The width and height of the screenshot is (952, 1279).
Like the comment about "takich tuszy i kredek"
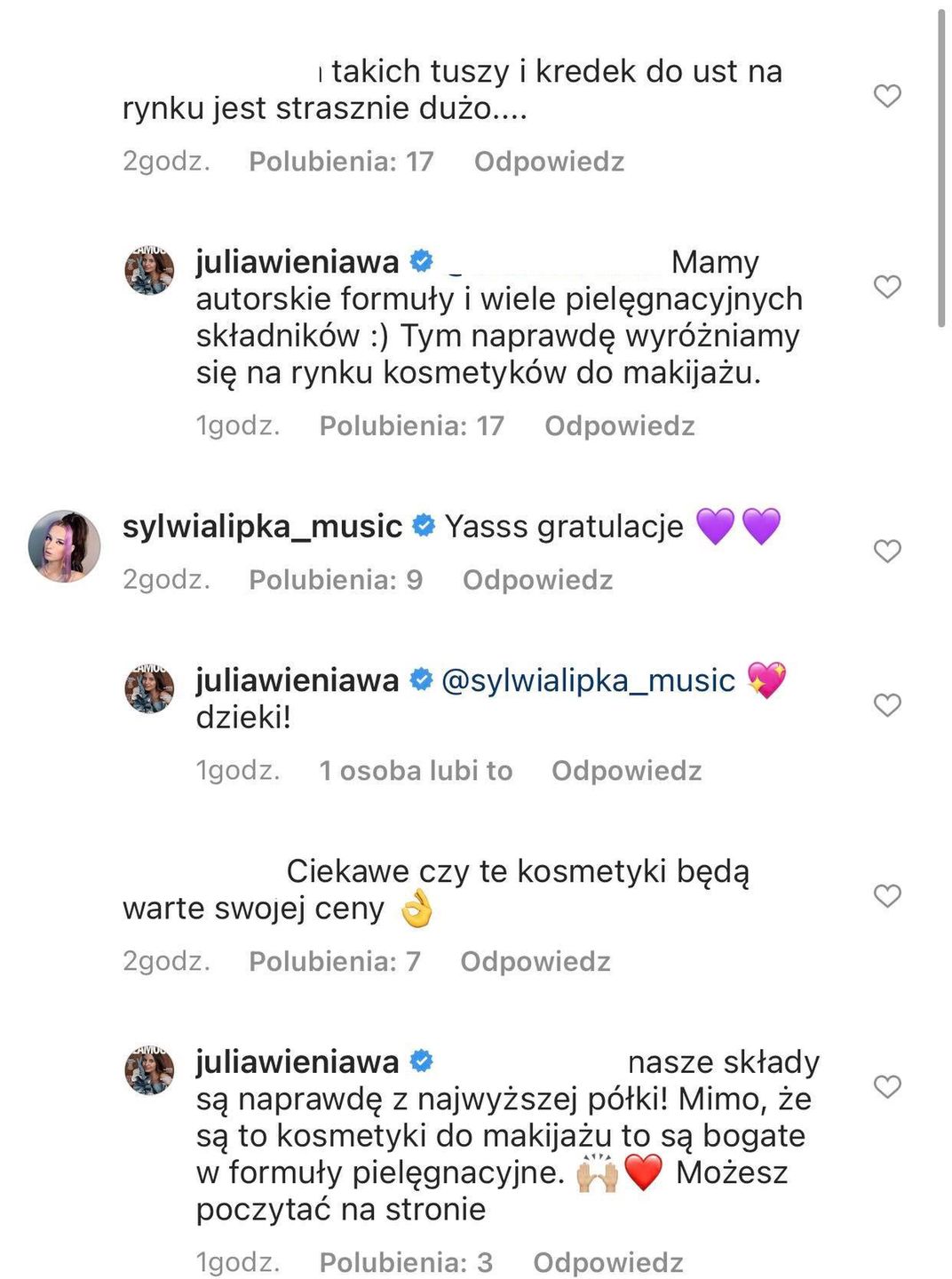coord(887,96)
